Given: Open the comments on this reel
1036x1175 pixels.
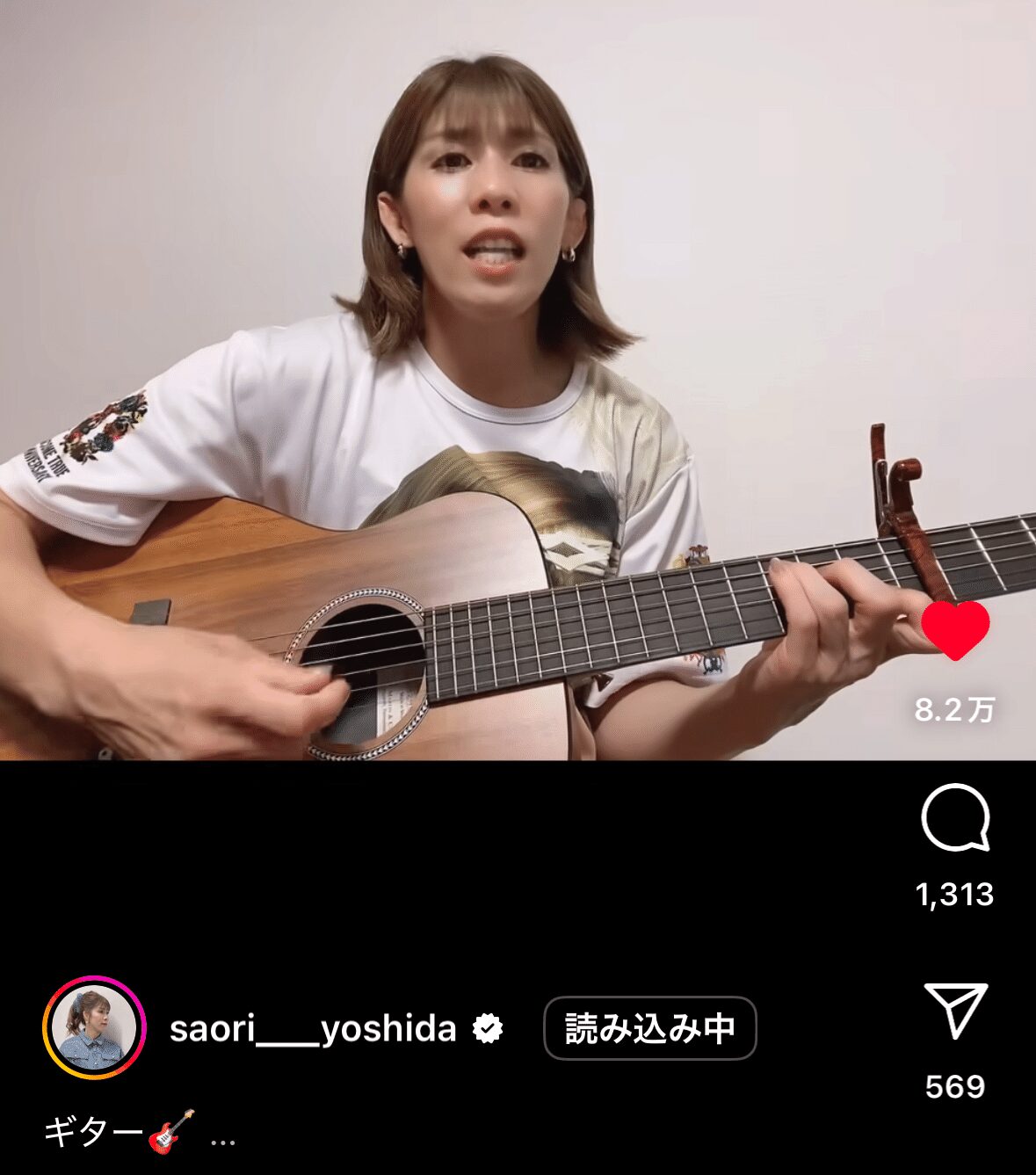Looking at the screenshot, I should pyautogui.click(x=955, y=818).
